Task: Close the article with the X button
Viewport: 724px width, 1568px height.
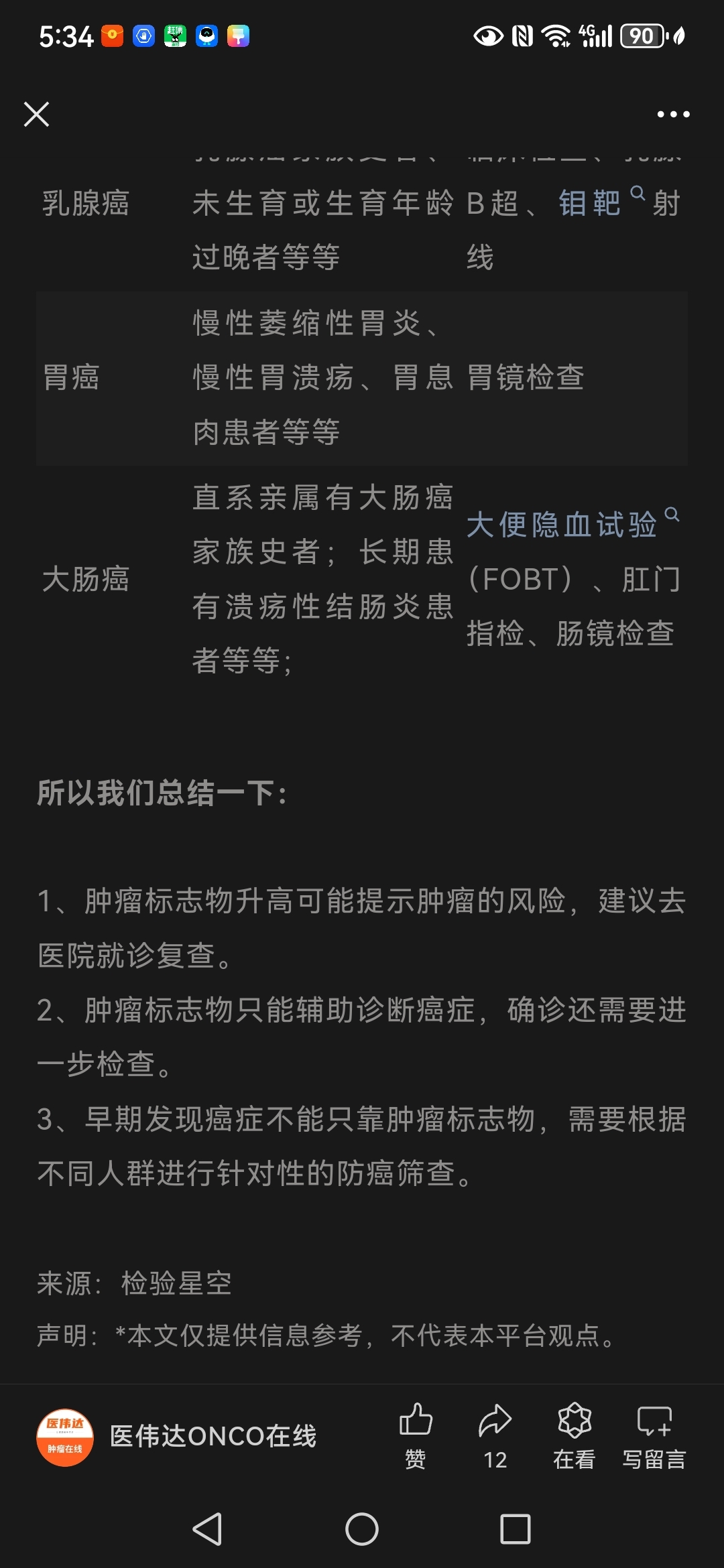Action: click(36, 114)
